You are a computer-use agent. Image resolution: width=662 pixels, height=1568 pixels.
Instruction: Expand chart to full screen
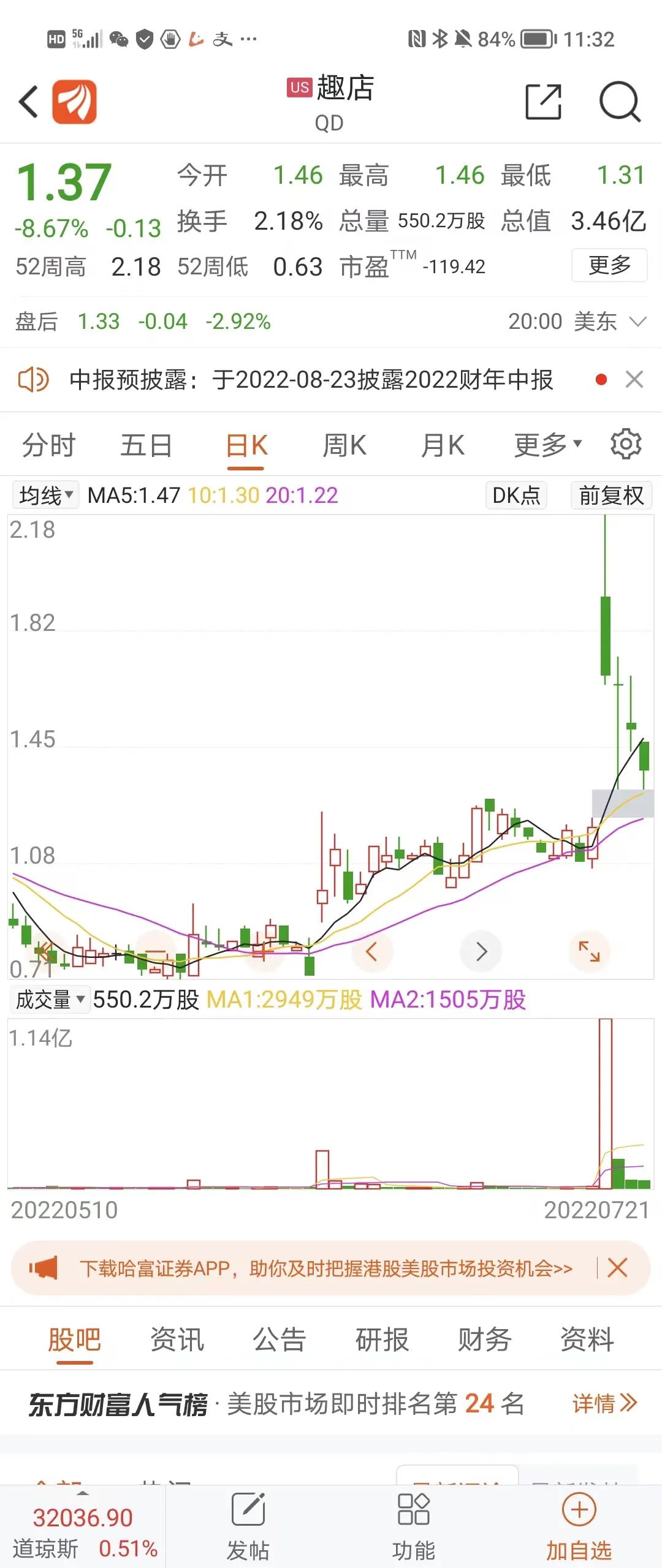[589, 951]
